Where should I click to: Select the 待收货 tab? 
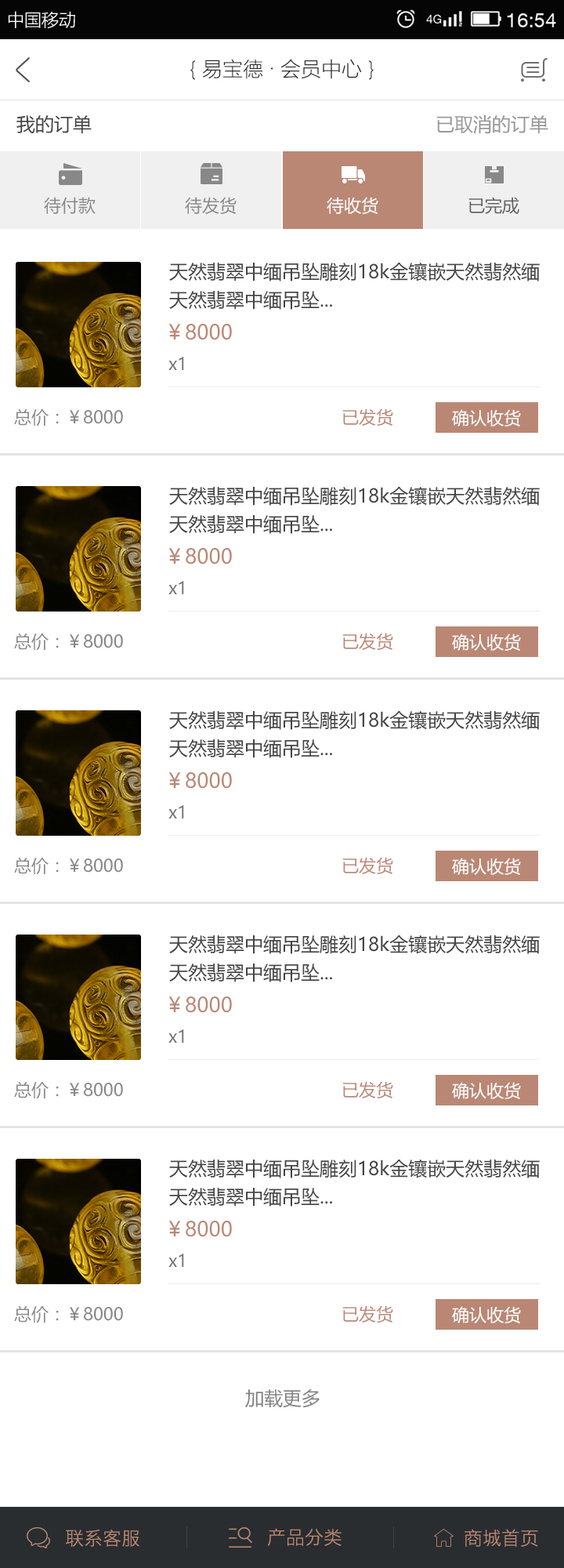352,191
